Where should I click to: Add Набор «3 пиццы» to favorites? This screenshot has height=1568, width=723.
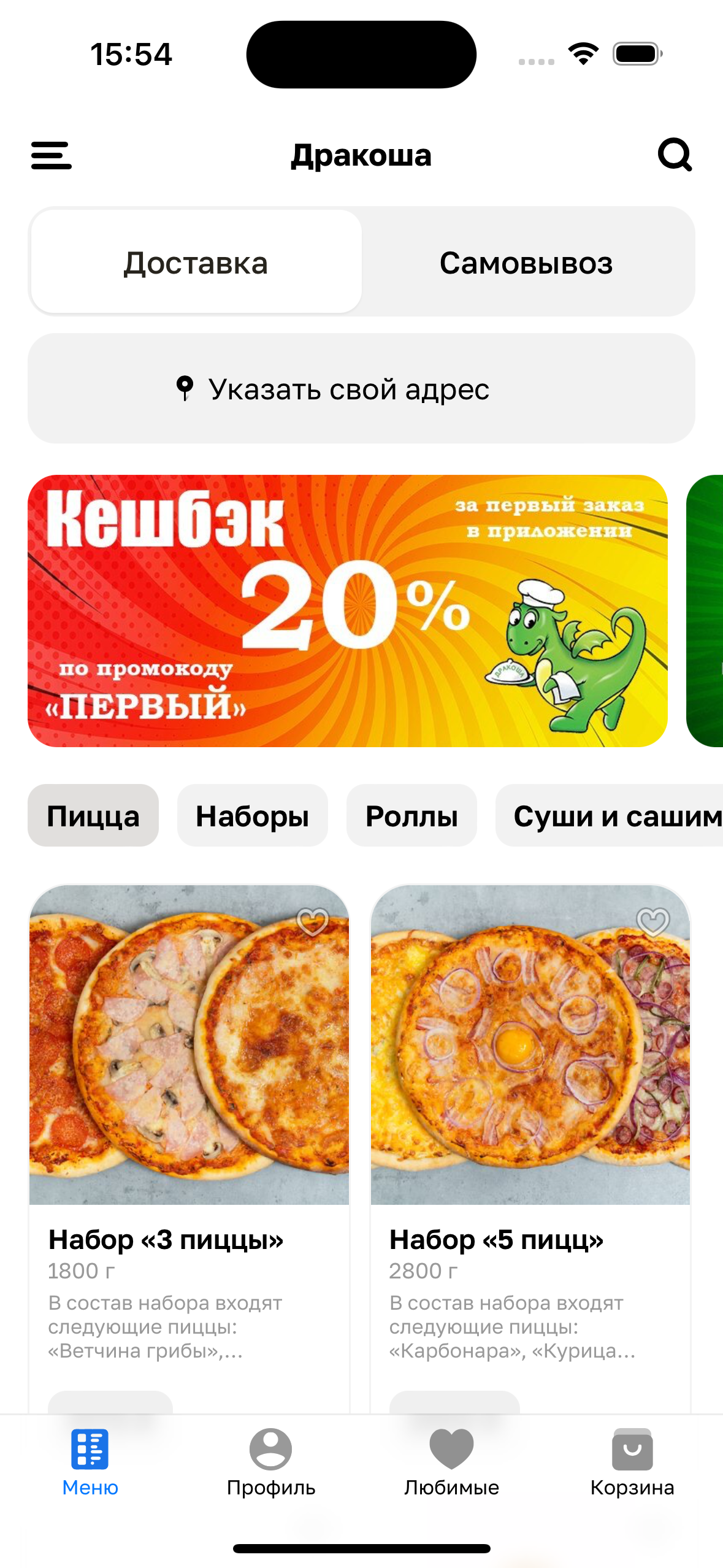(313, 921)
